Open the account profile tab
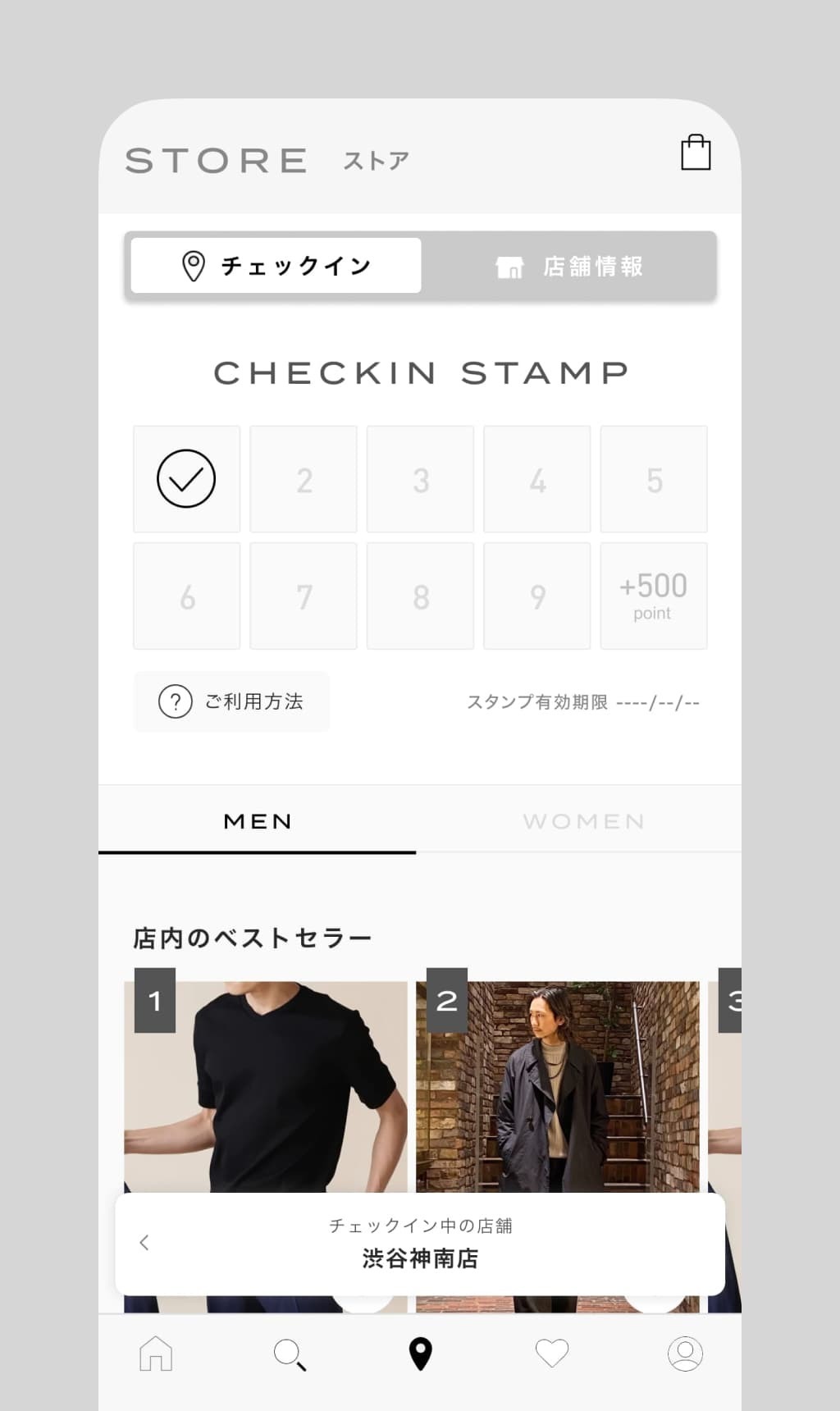The width and height of the screenshot is (840, 1411). click(x=685, y=1354)
